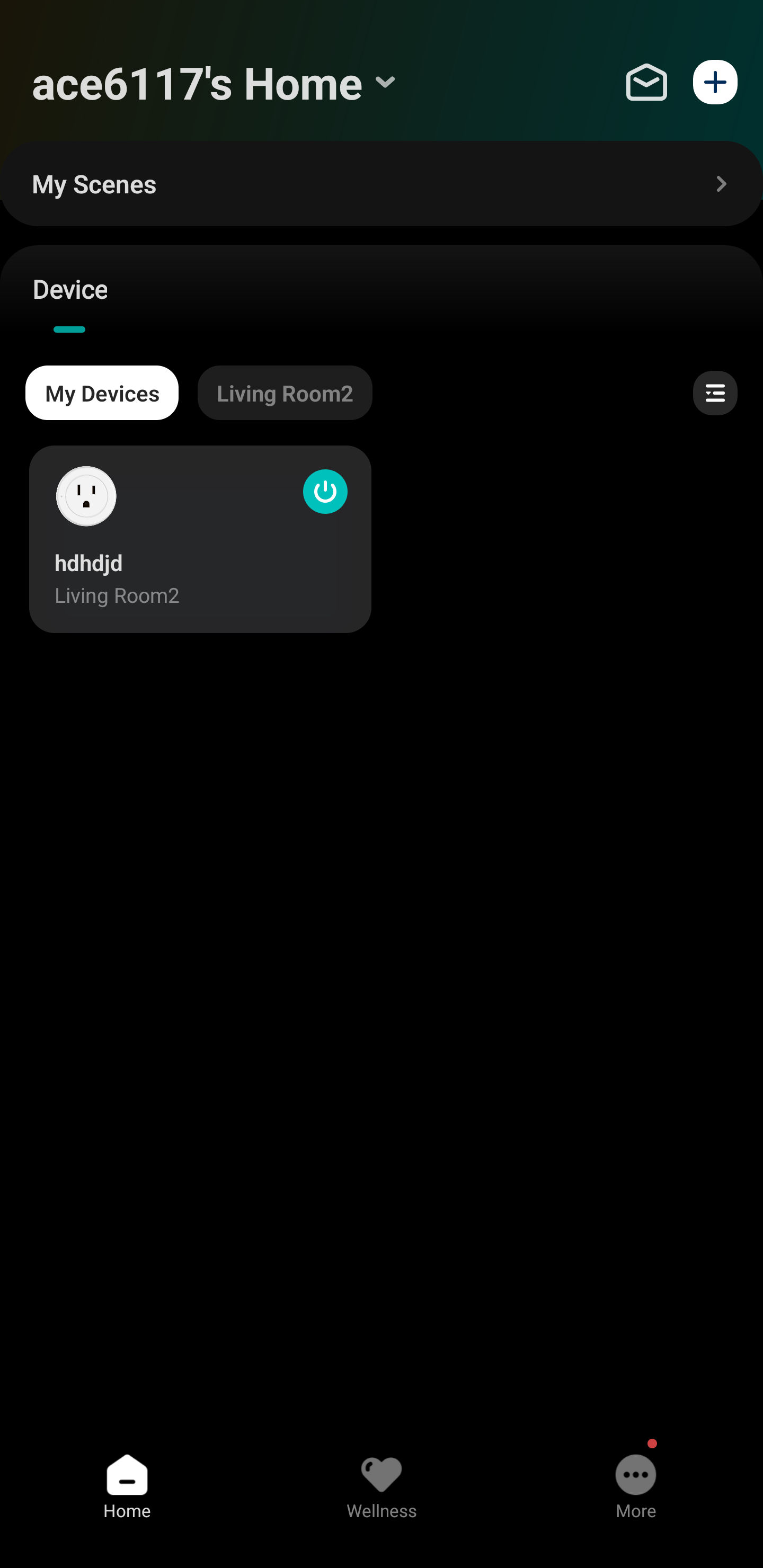Go to the Home tab
This screenshot has height=1568, width=763.
[x=127, y=1486]
